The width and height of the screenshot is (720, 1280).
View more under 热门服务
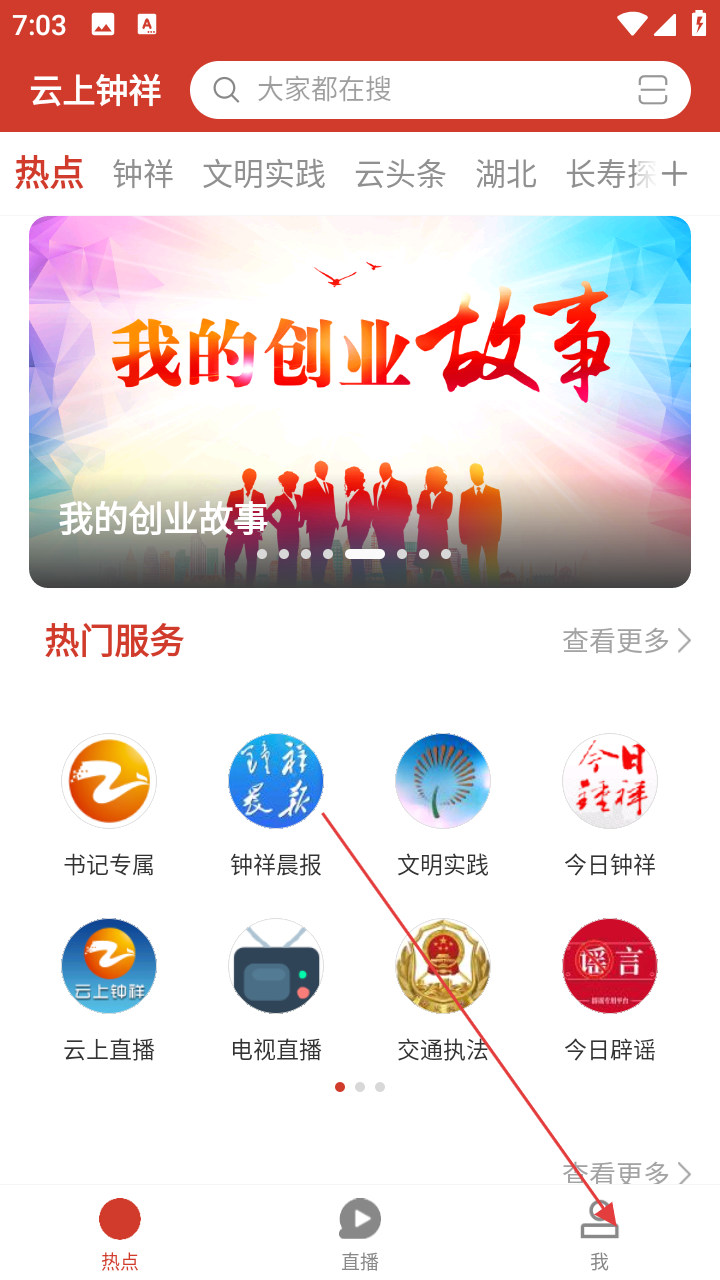626,641
